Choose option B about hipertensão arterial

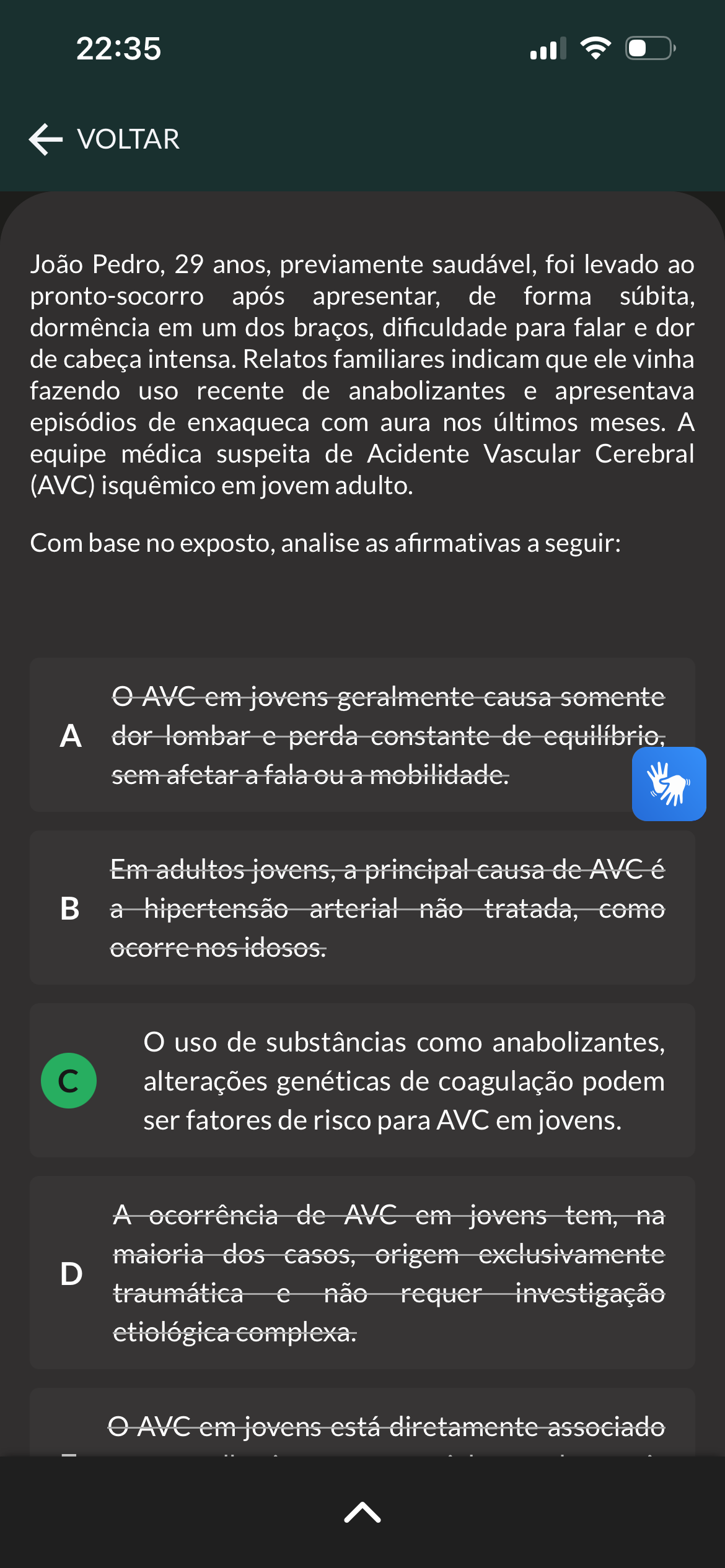[x=362, y=908]
